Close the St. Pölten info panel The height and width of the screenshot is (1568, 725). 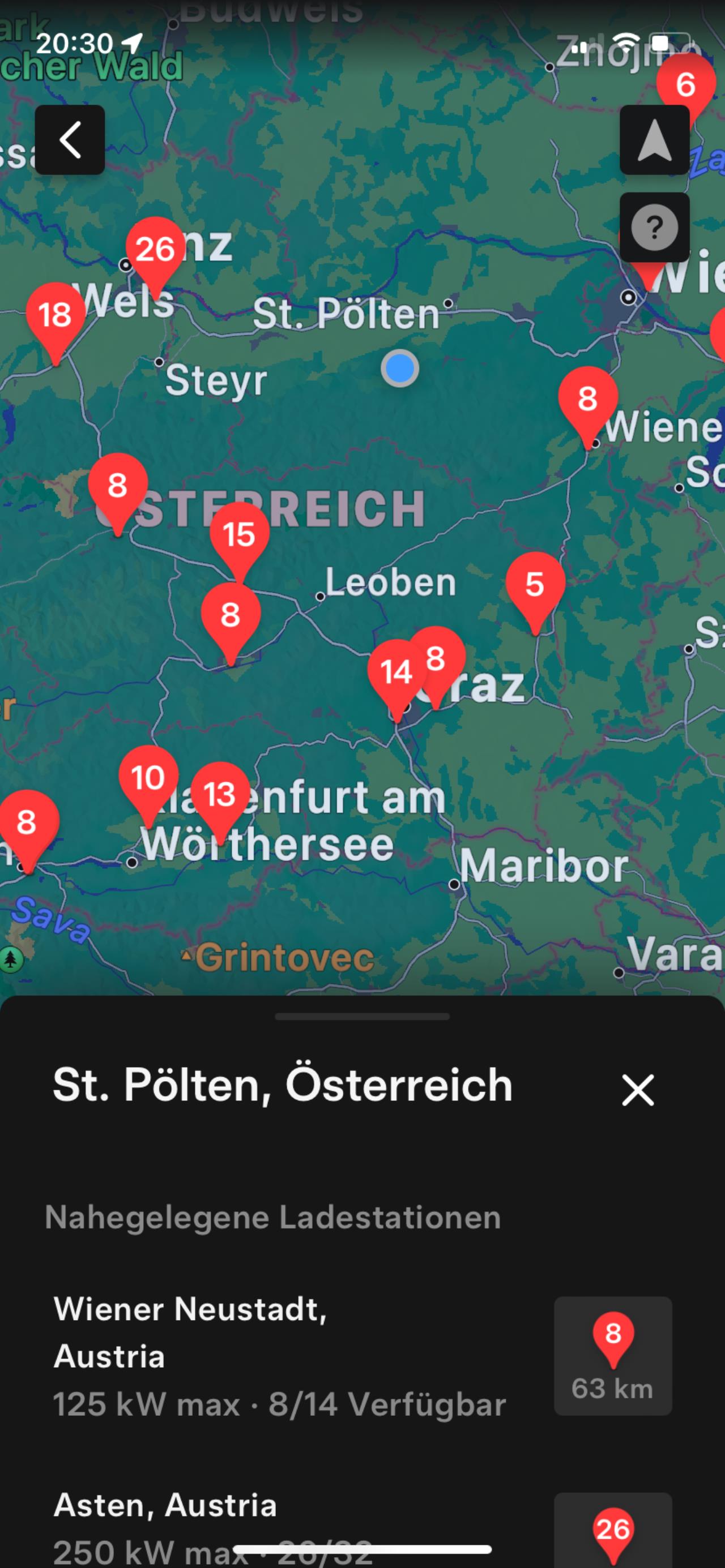pyautogui.click(x=637, y=1090)
